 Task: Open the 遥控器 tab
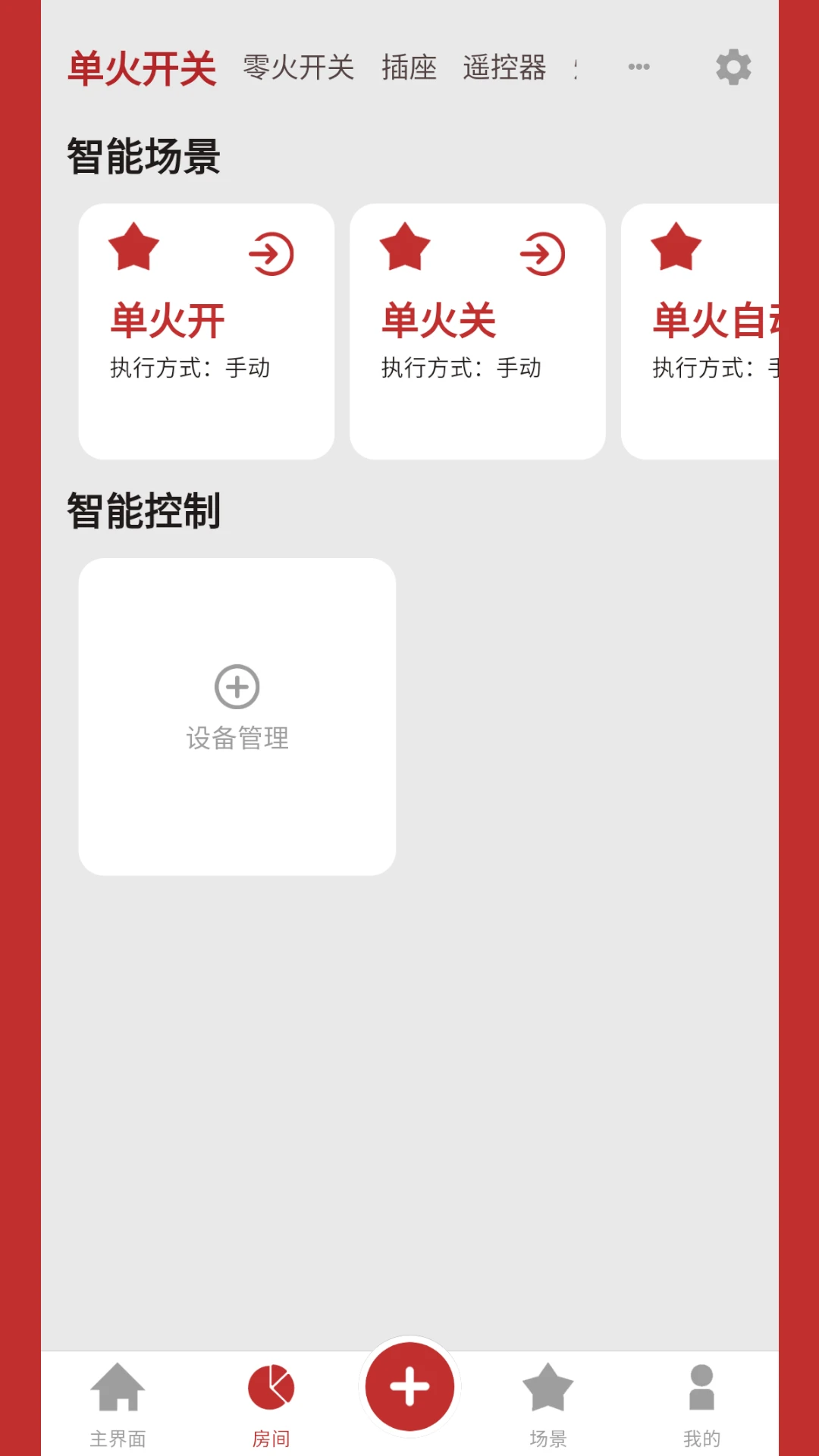(x=506, y=67)
